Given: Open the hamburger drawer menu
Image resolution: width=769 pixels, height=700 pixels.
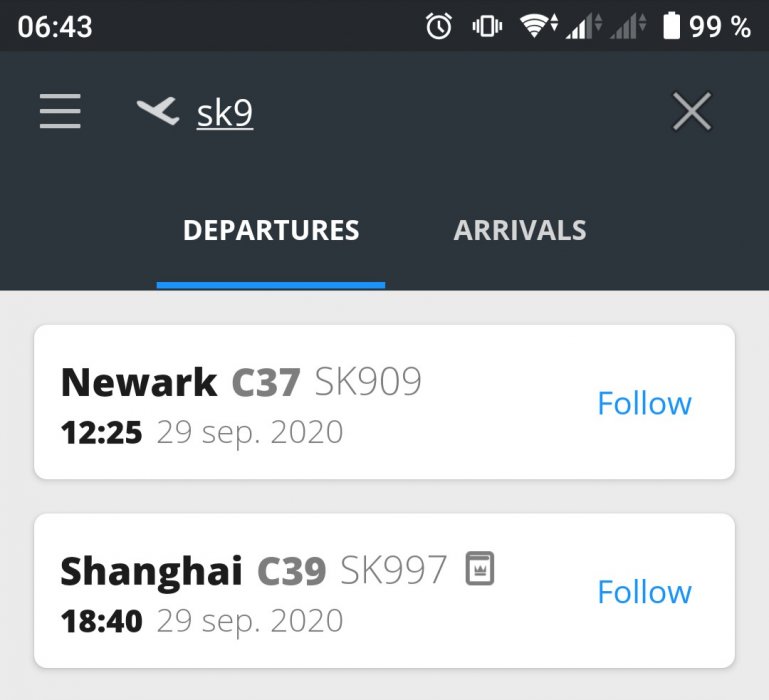Looking at the screenshot, I should (60, 112).
